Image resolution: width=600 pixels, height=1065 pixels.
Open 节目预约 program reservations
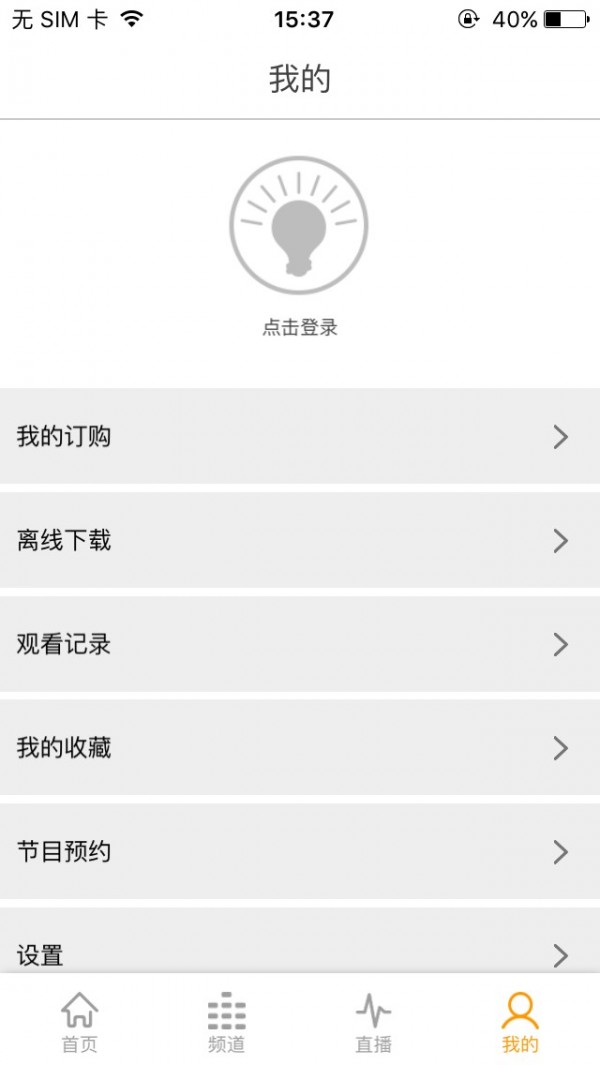pyautogui.click(x=299, y=852)
